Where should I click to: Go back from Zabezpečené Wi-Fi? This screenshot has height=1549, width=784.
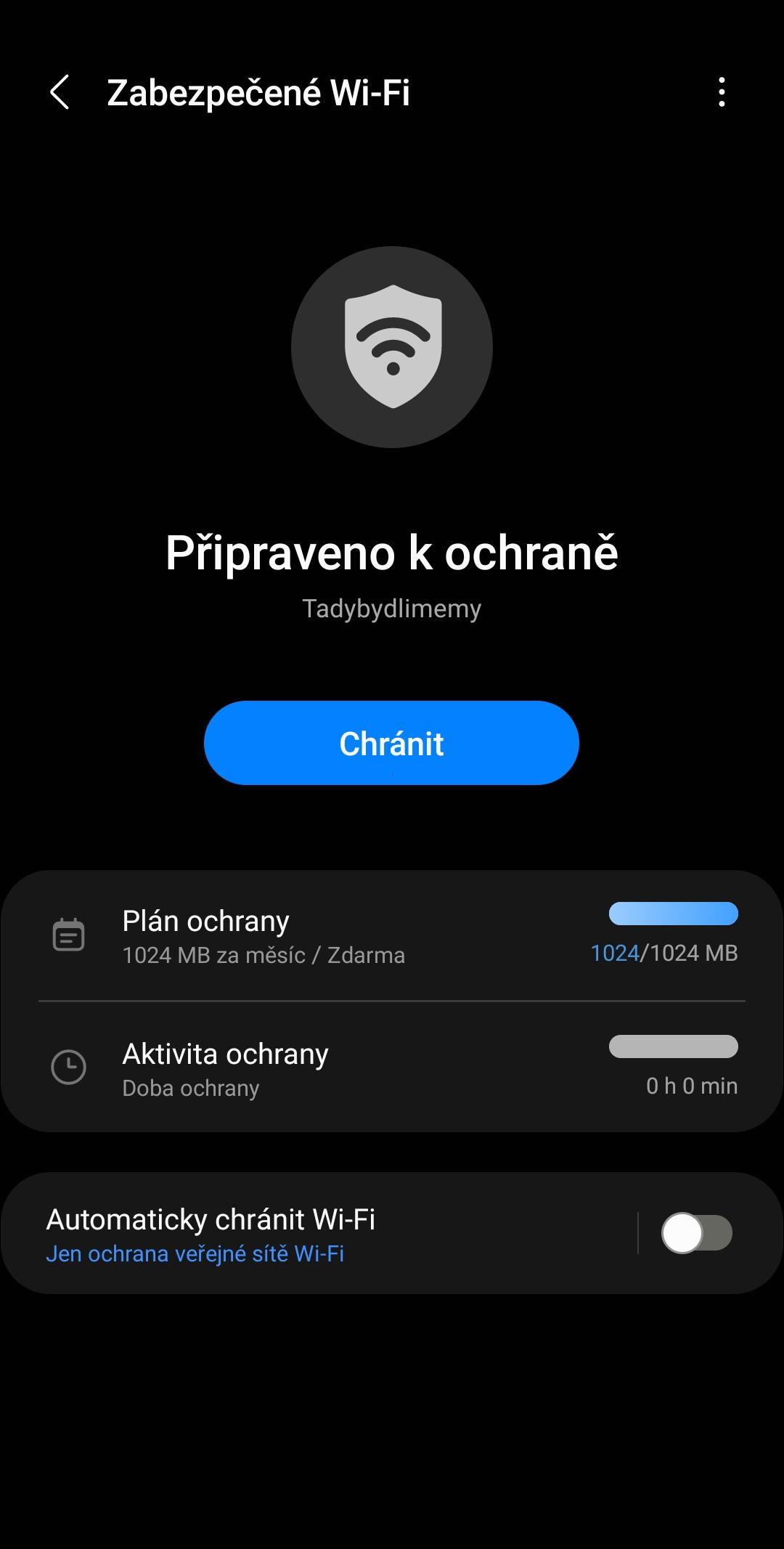pyautogui.click(x=60, y=92)
